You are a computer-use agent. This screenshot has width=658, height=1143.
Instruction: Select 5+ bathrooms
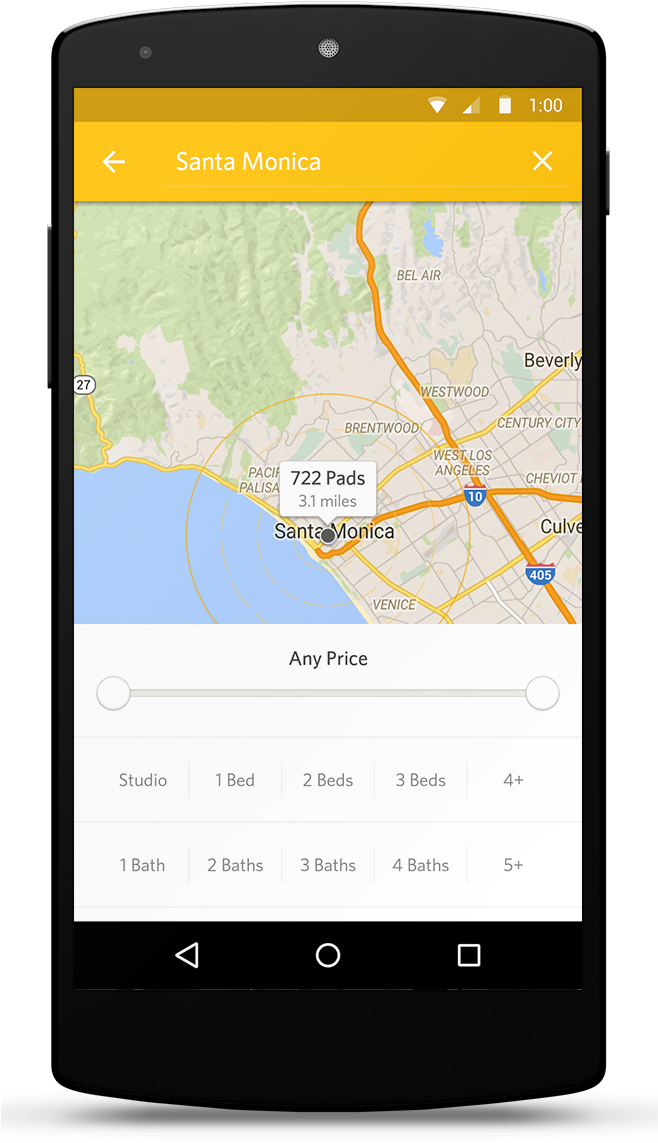513,865
